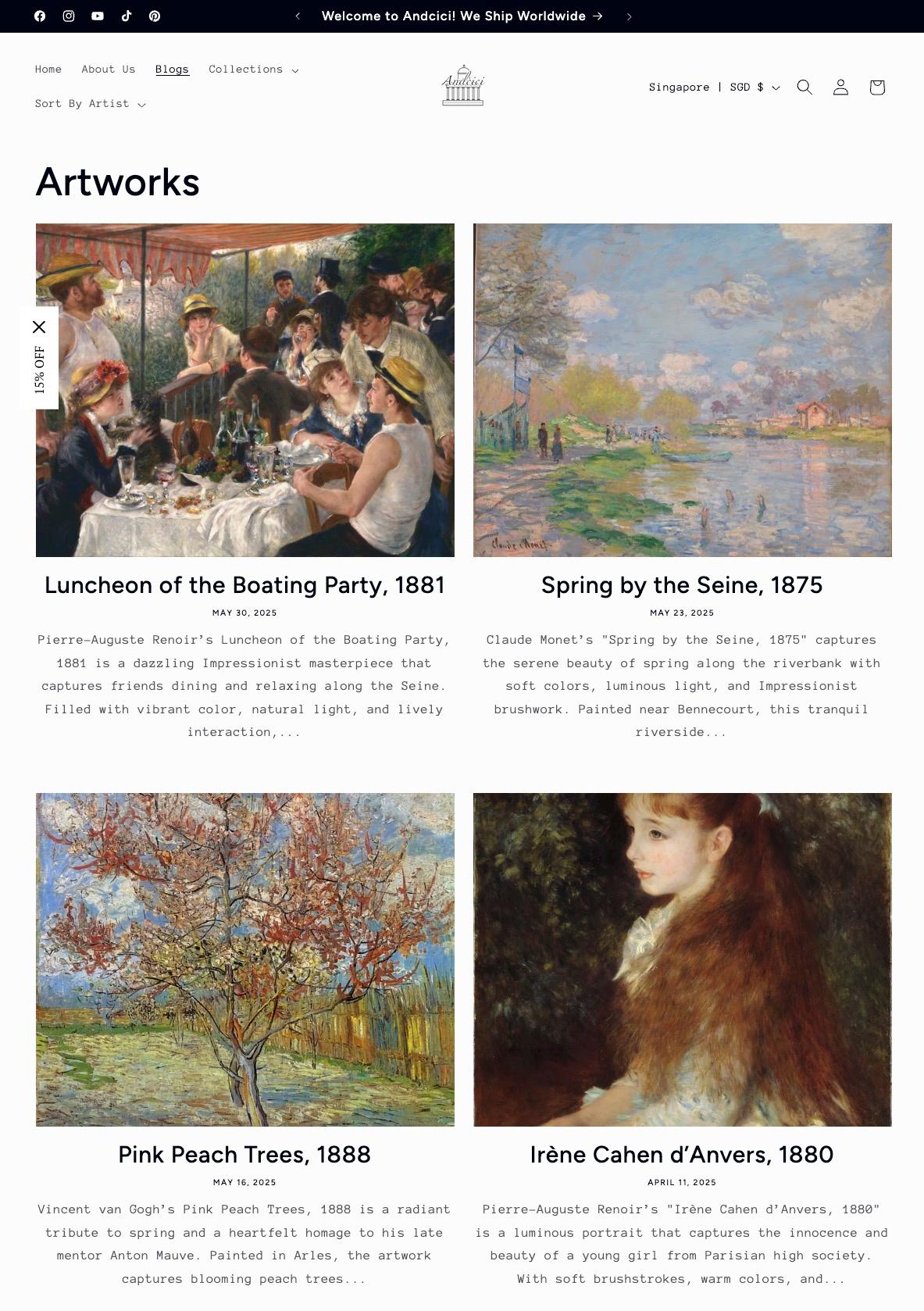Show next announcement
The image size is (924, 1311).
click(629, 16)
